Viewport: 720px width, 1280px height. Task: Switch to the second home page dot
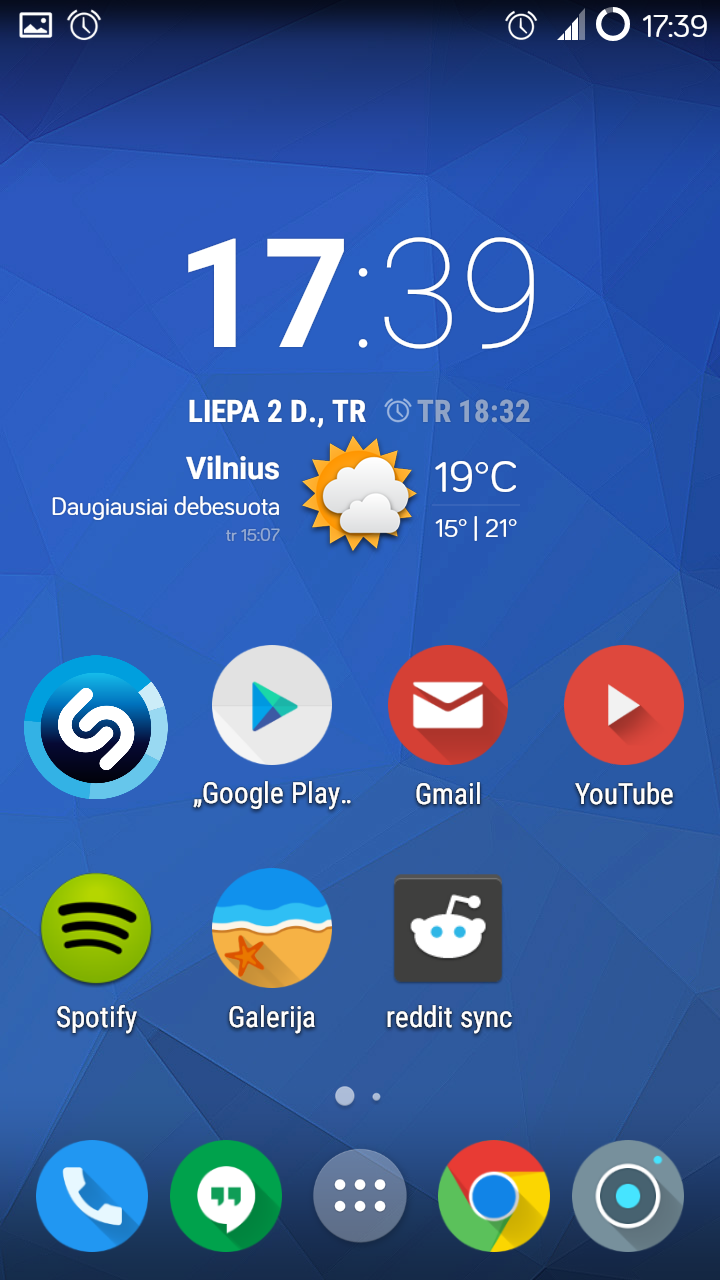click(x=376, y=1096)
